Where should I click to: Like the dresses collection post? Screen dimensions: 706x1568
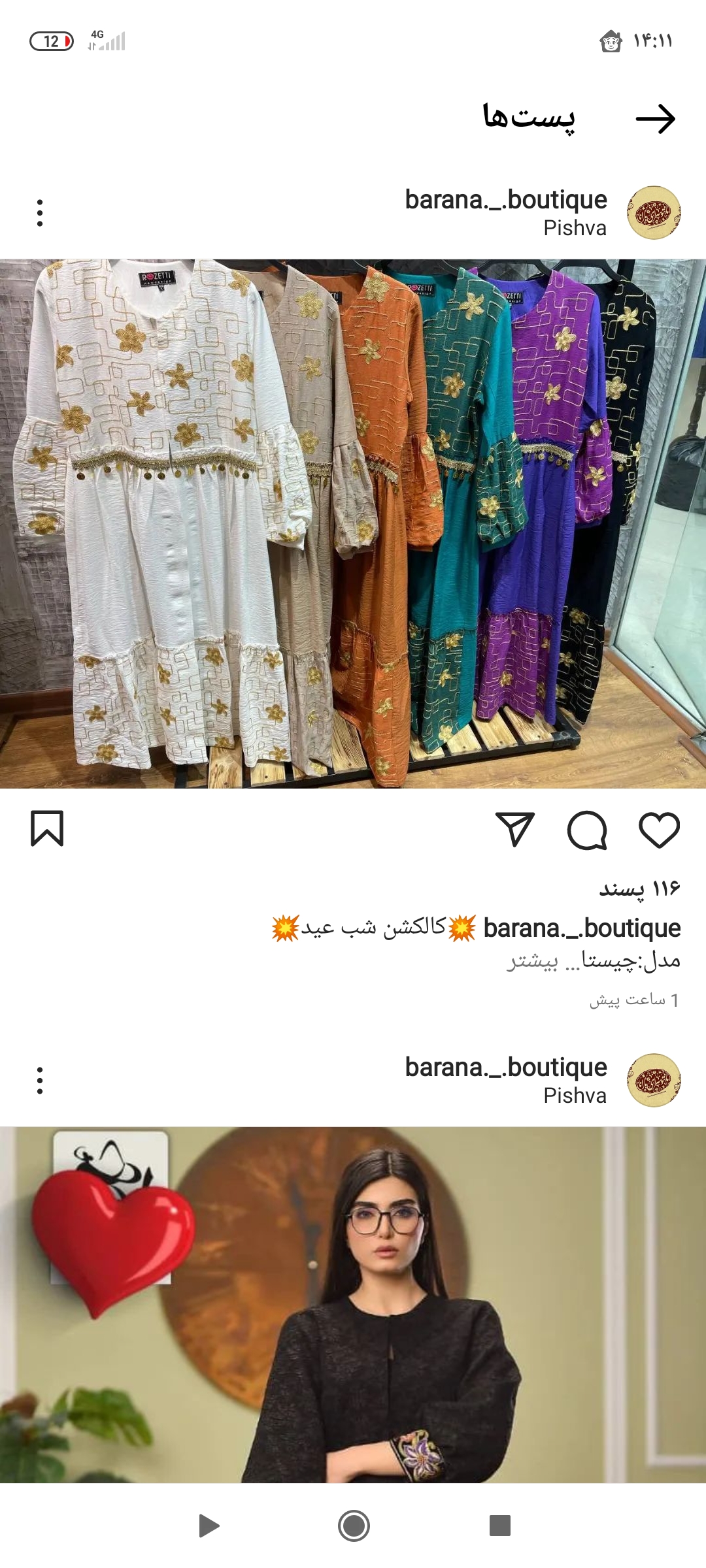pos(659,830)
